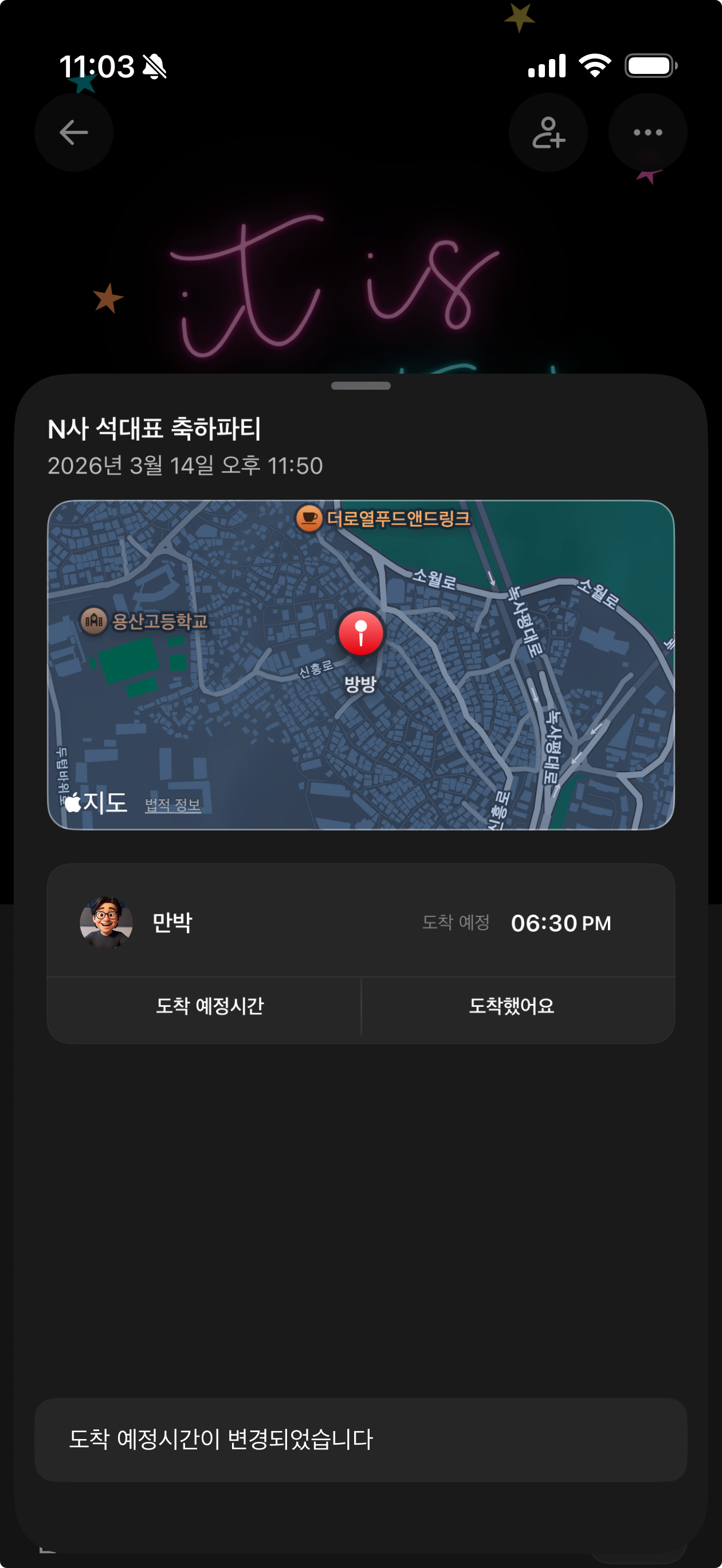Viewport: 722px width, 1568px height.
Task: Open the three-dot more options menu
Action: (x=648, y=132)
